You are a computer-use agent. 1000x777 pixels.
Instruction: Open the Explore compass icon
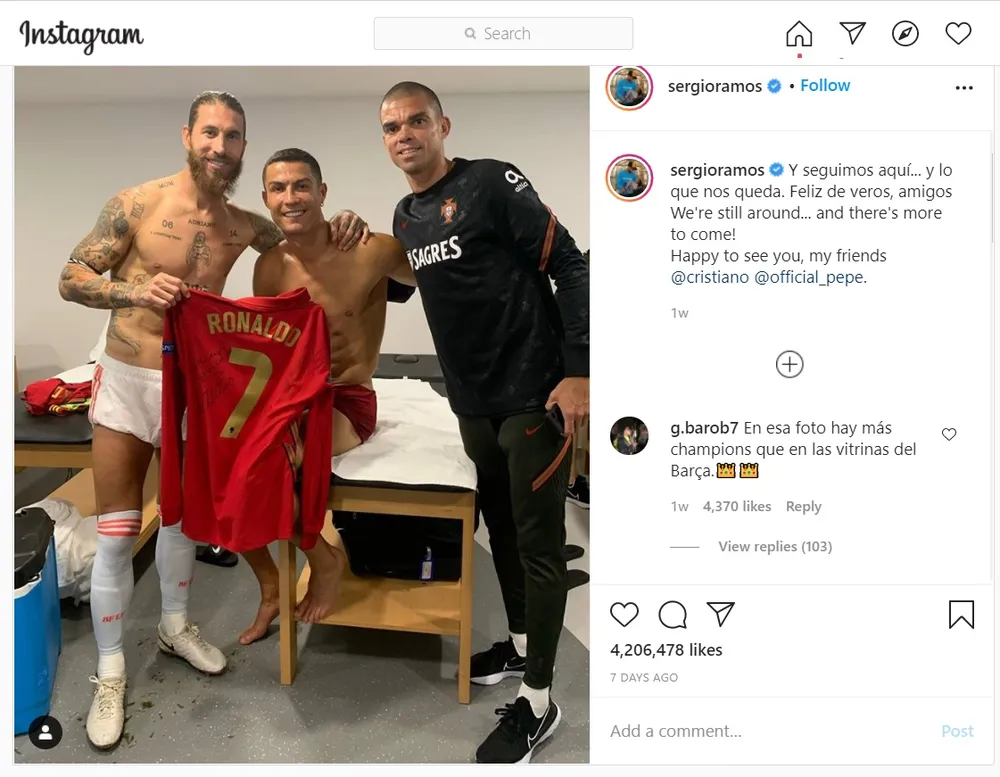[905, 34]
